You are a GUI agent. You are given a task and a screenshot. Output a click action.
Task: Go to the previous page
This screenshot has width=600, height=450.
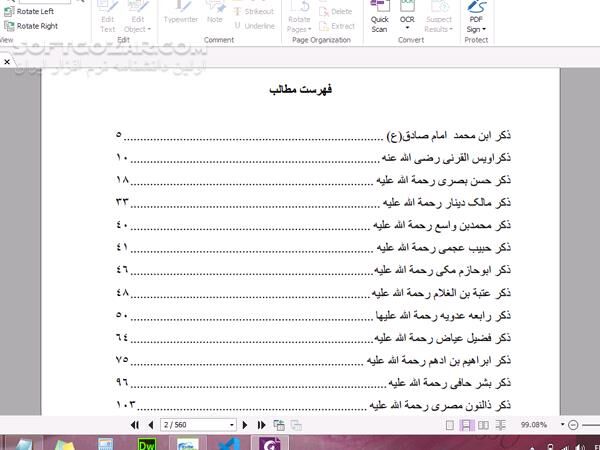150,425
